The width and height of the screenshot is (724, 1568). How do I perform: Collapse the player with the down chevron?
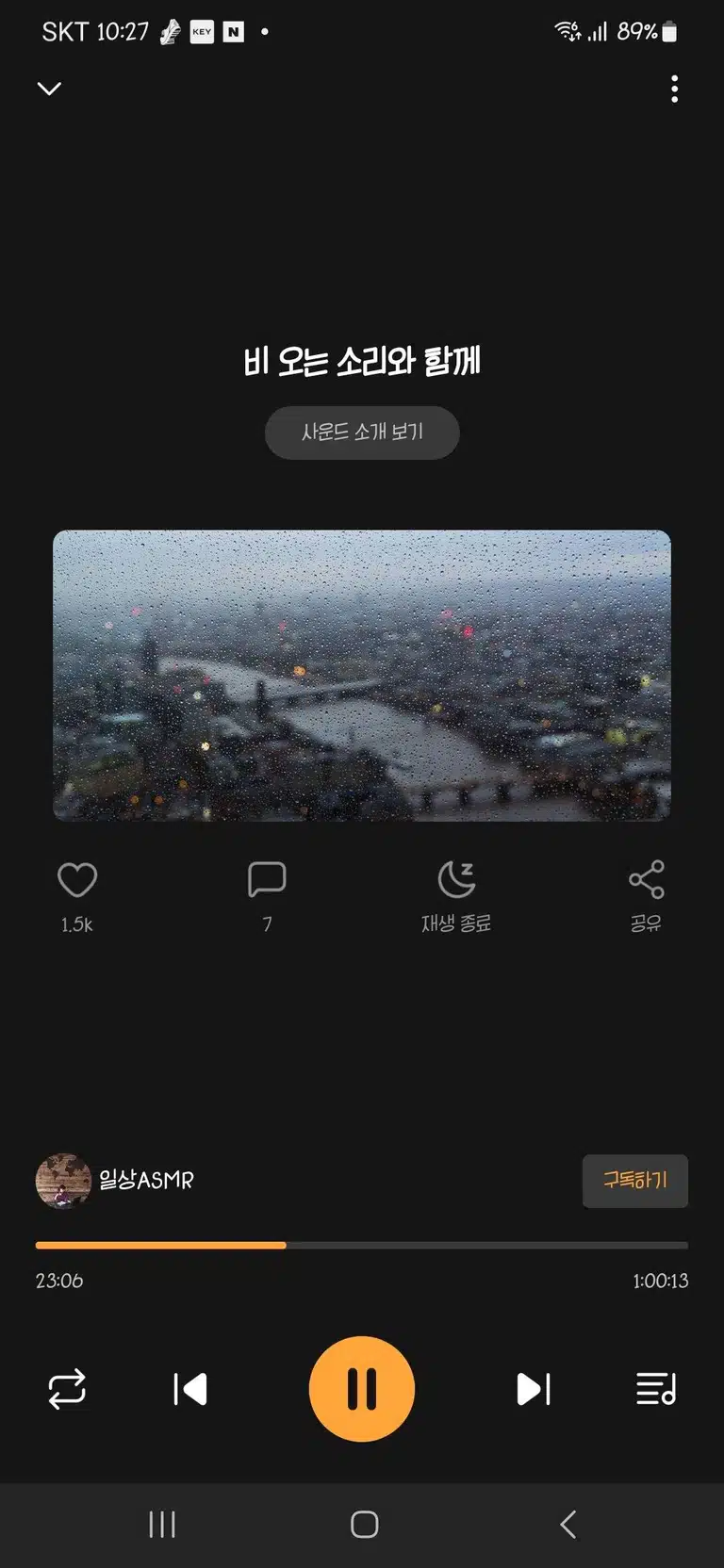point(49,89)
